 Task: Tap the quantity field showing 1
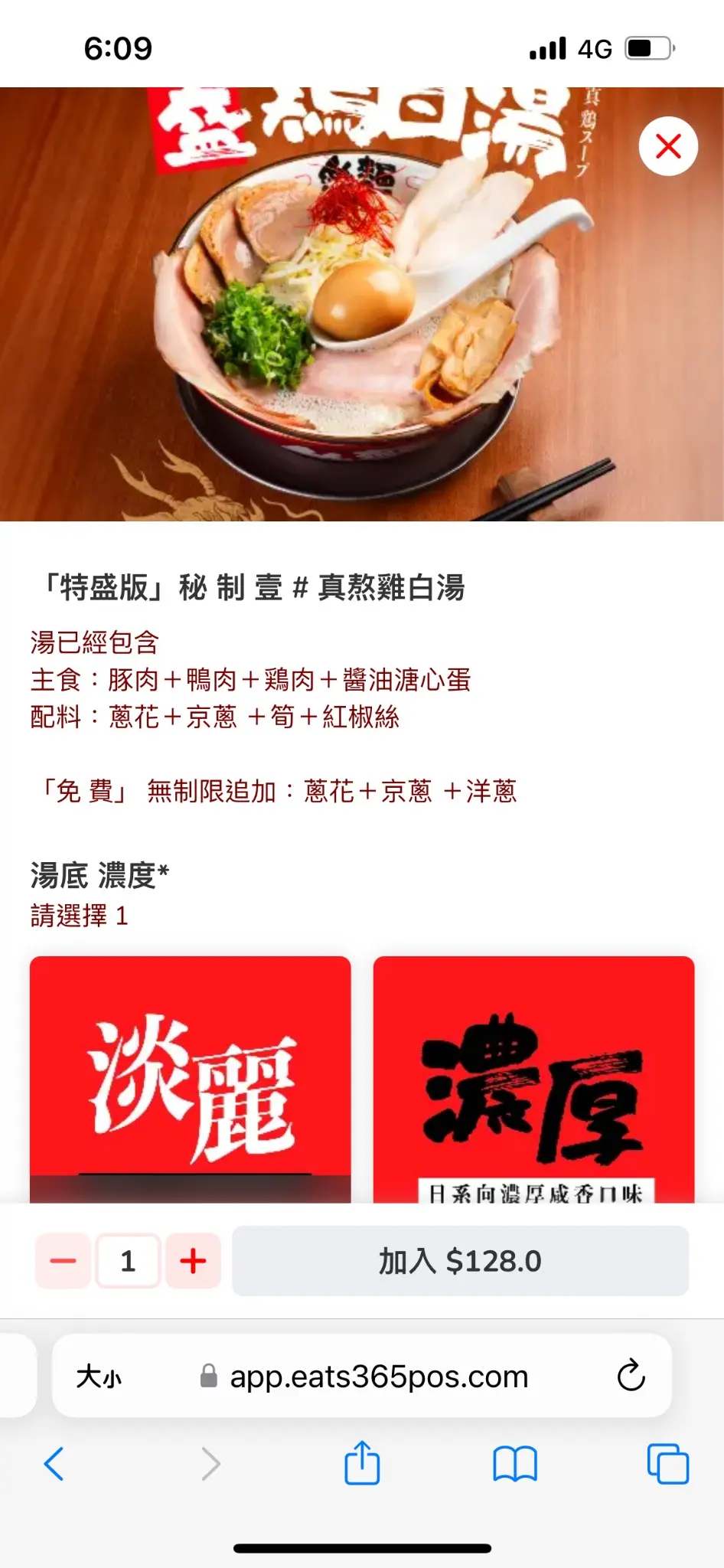[x=128, y=1260]
